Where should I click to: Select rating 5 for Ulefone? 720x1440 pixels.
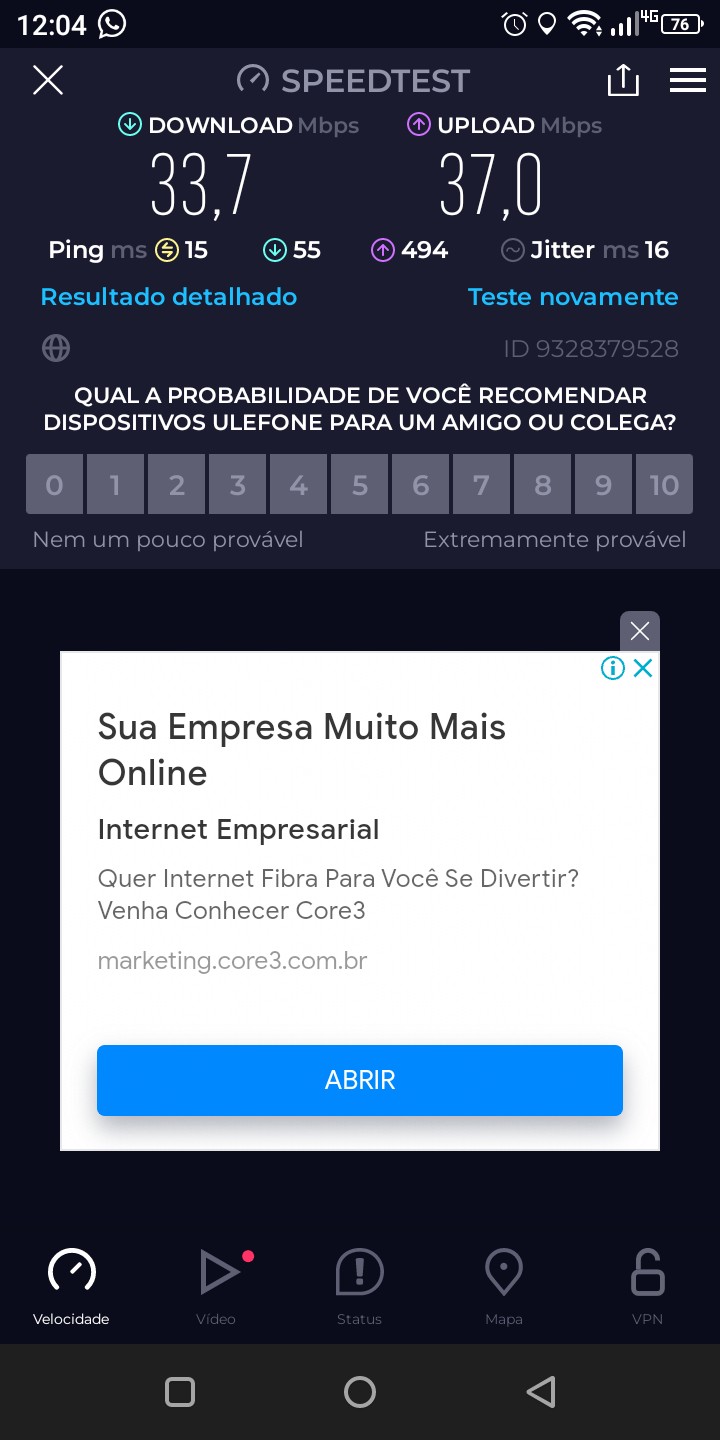click(x=360, y=485)
